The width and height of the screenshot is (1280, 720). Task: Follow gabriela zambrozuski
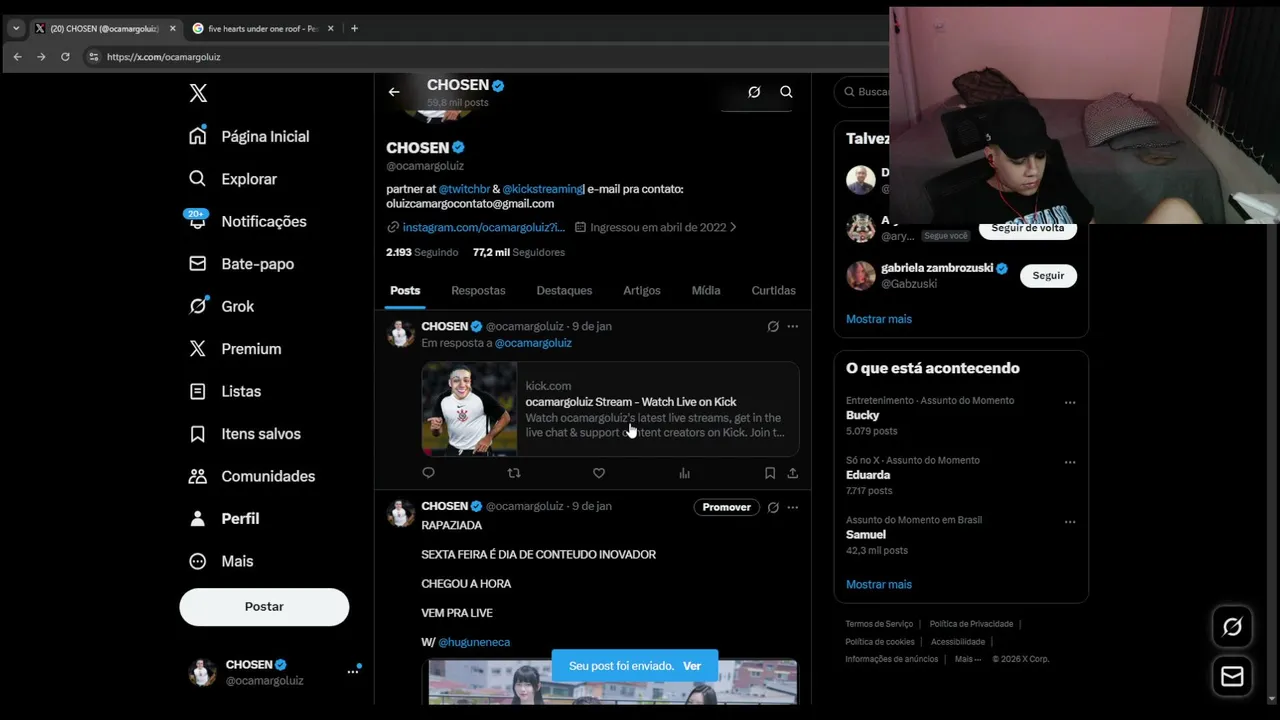(x=1048, y=276)
